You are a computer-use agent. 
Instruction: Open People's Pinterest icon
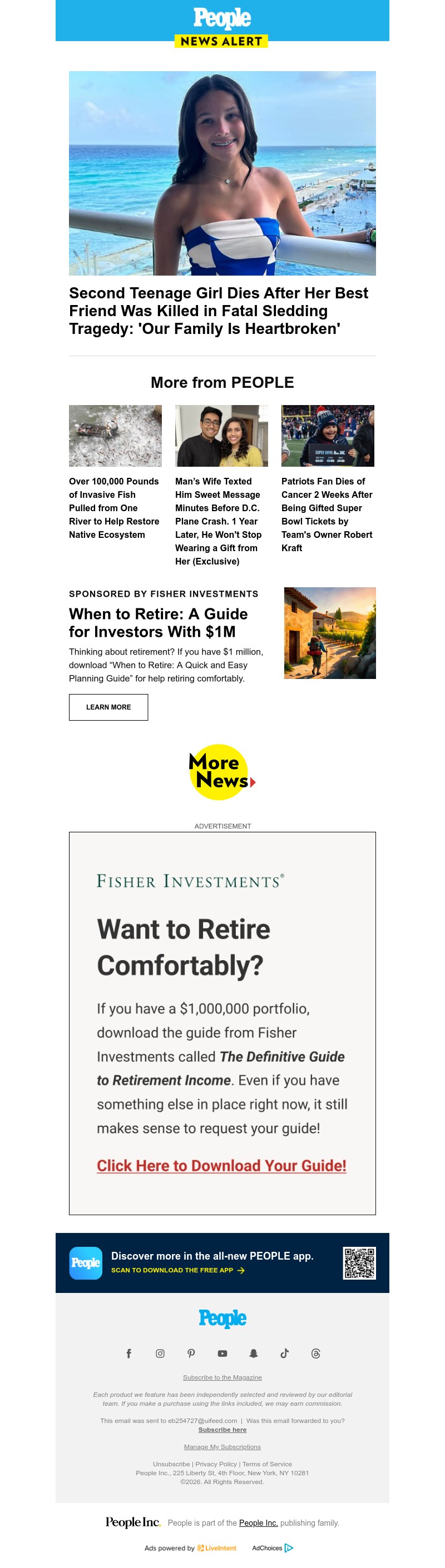[x=191, y=1353]
